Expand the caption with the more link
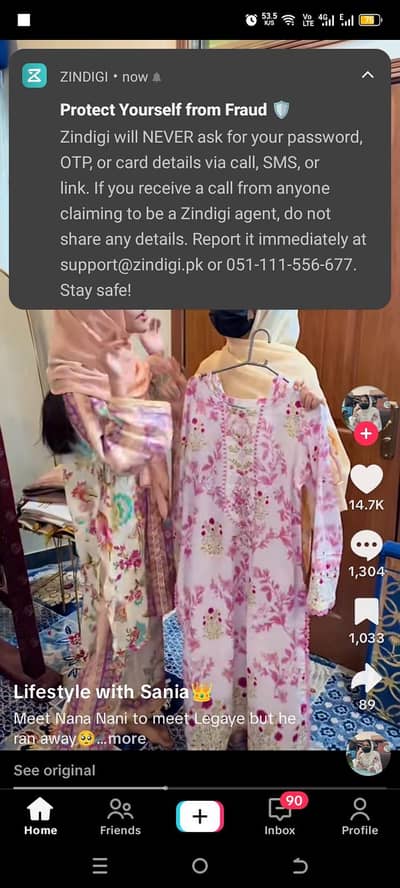This screenshot has width=400, height=888. coord(127,738)
